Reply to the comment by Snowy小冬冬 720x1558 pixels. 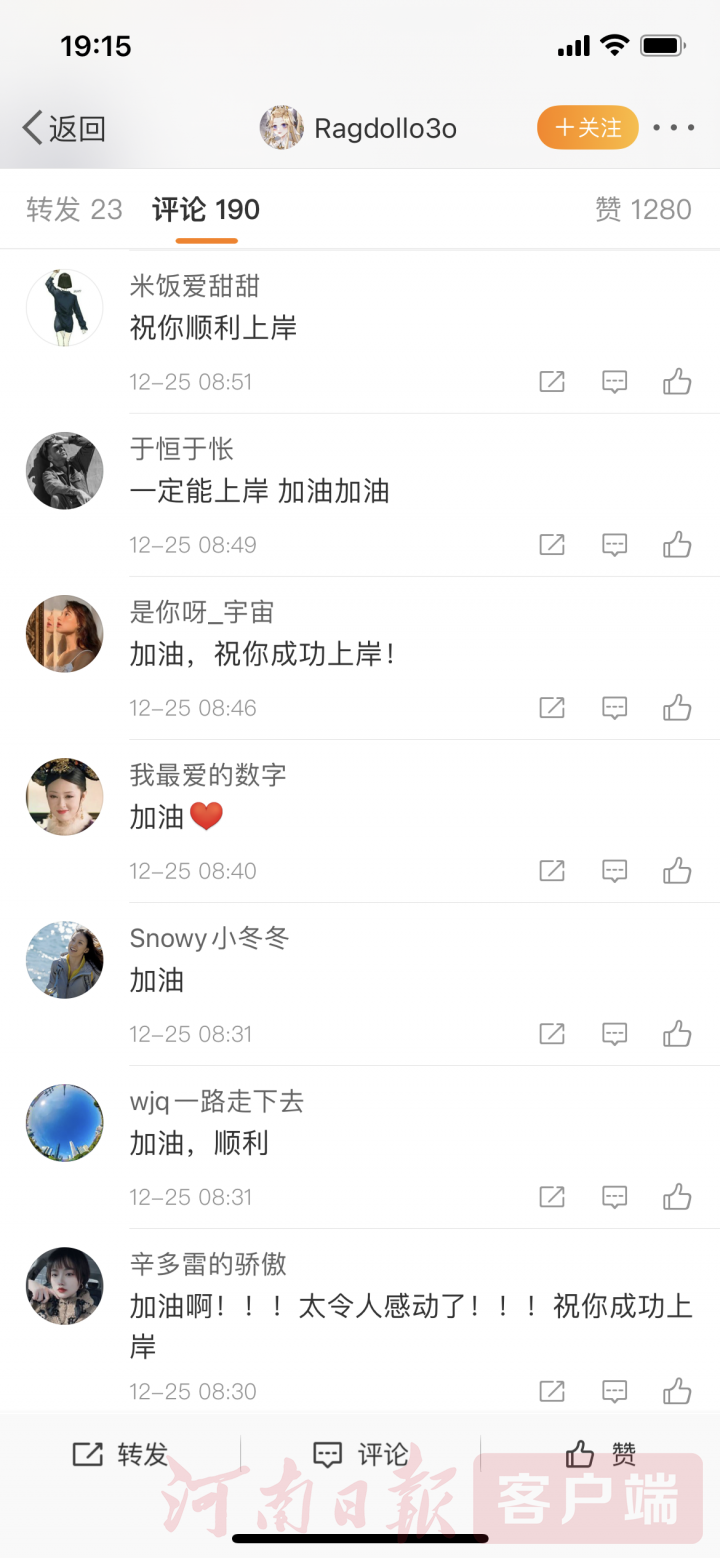point(614,1034)
